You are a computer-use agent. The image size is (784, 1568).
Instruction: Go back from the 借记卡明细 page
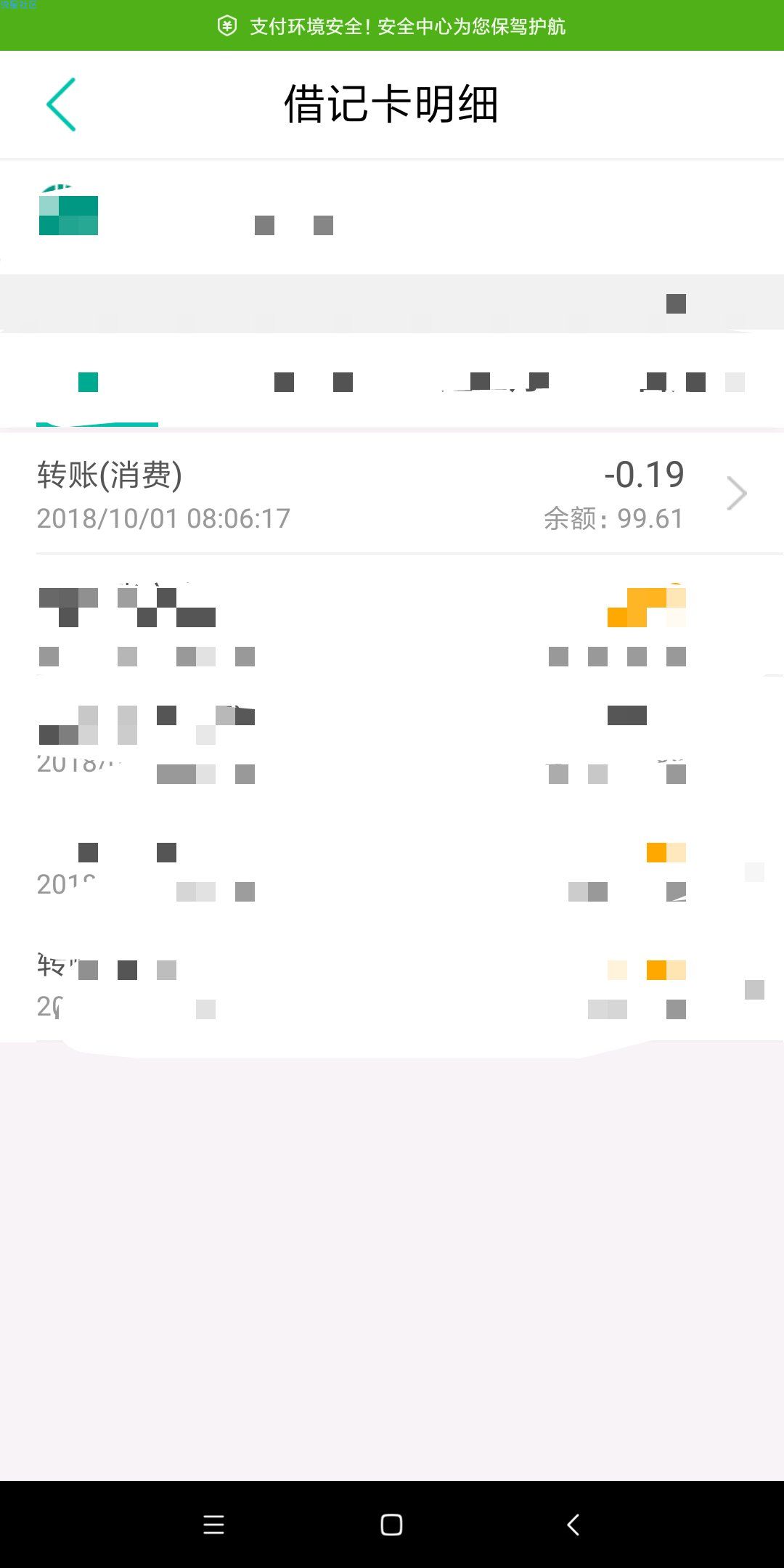[x=61, y=105]
